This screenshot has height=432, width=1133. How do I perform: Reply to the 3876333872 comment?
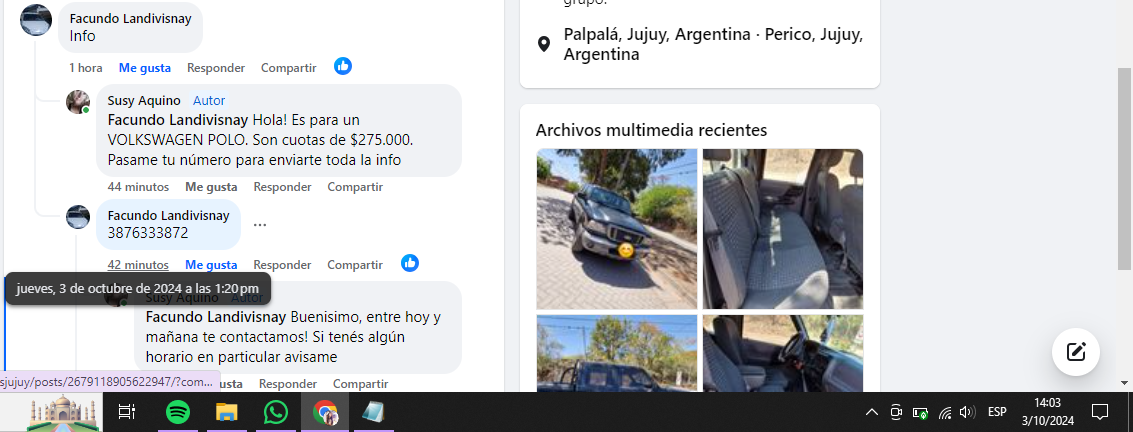pos(282,265)
